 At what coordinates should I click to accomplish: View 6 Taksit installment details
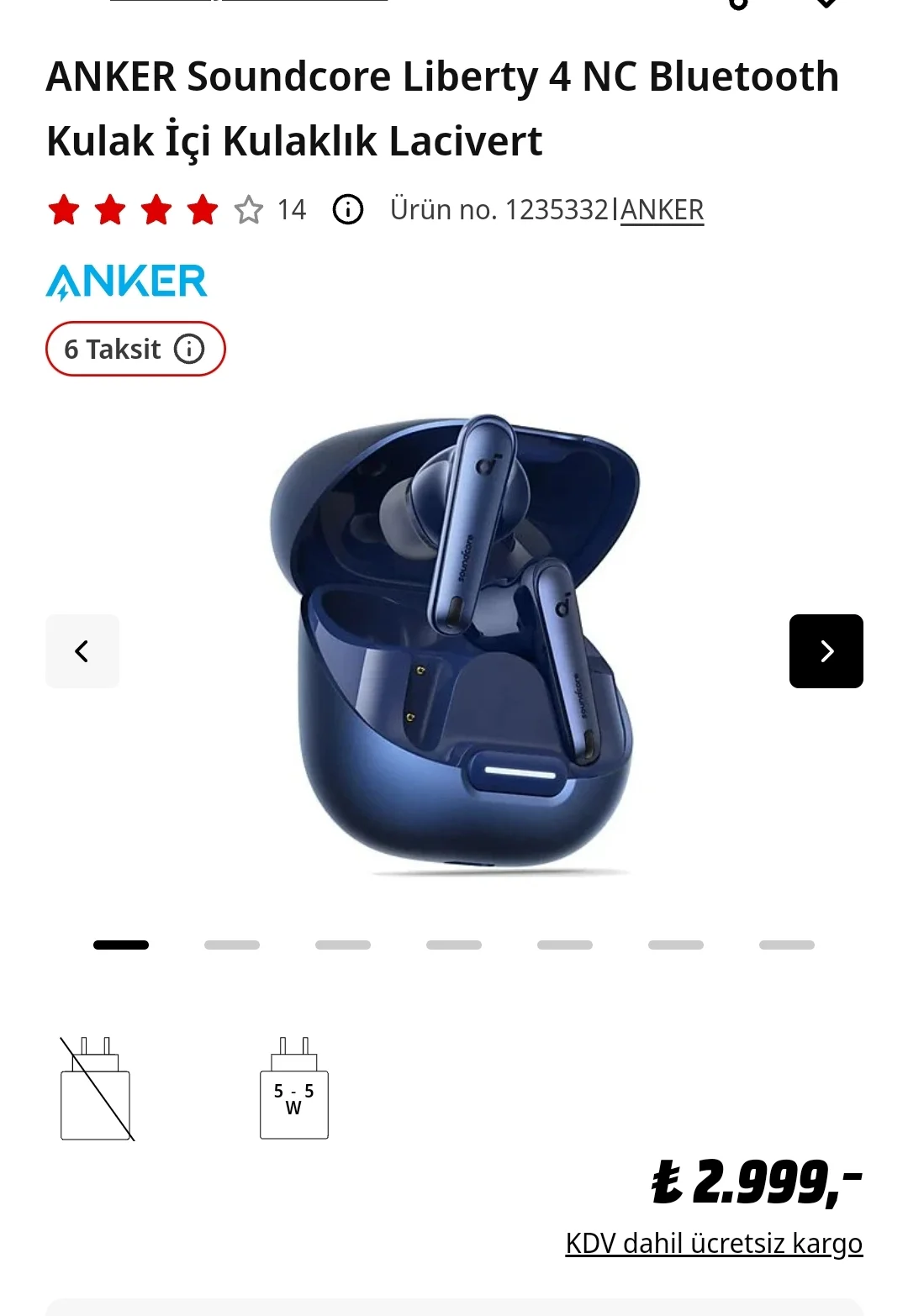click(135, 349)
